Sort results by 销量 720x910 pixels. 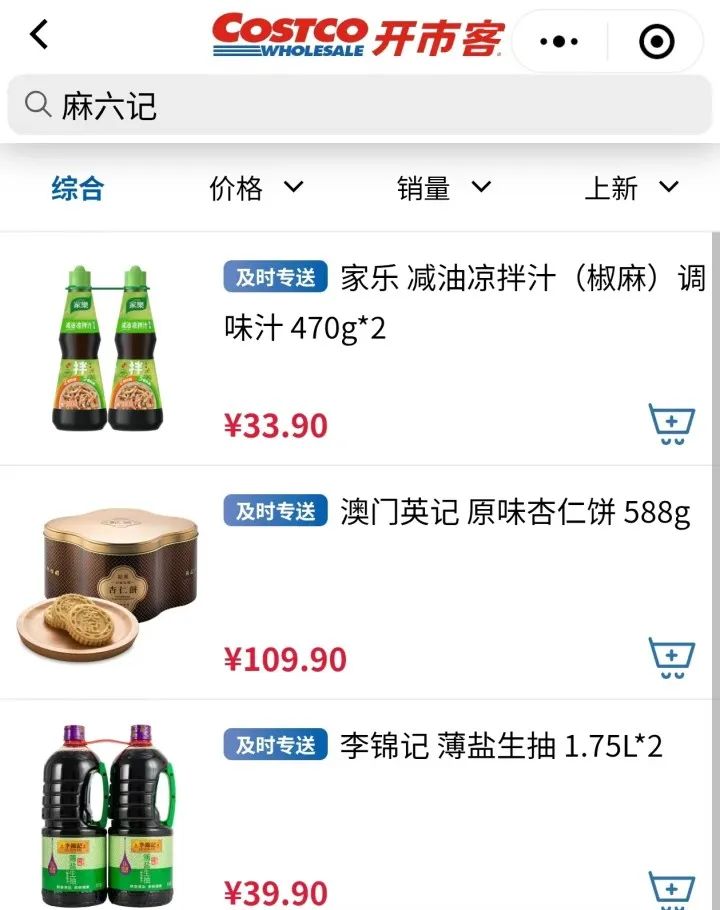(444, 188)
